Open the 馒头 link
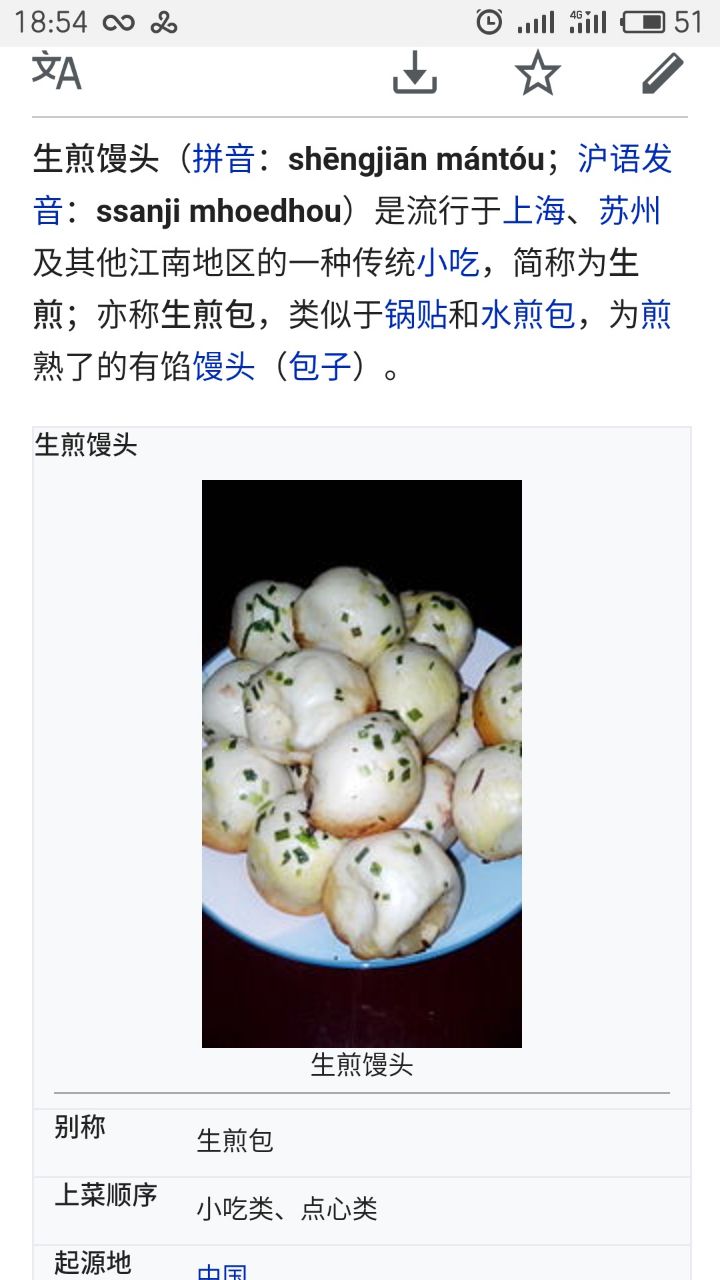720x1280 pixels. tap(224, 367)
